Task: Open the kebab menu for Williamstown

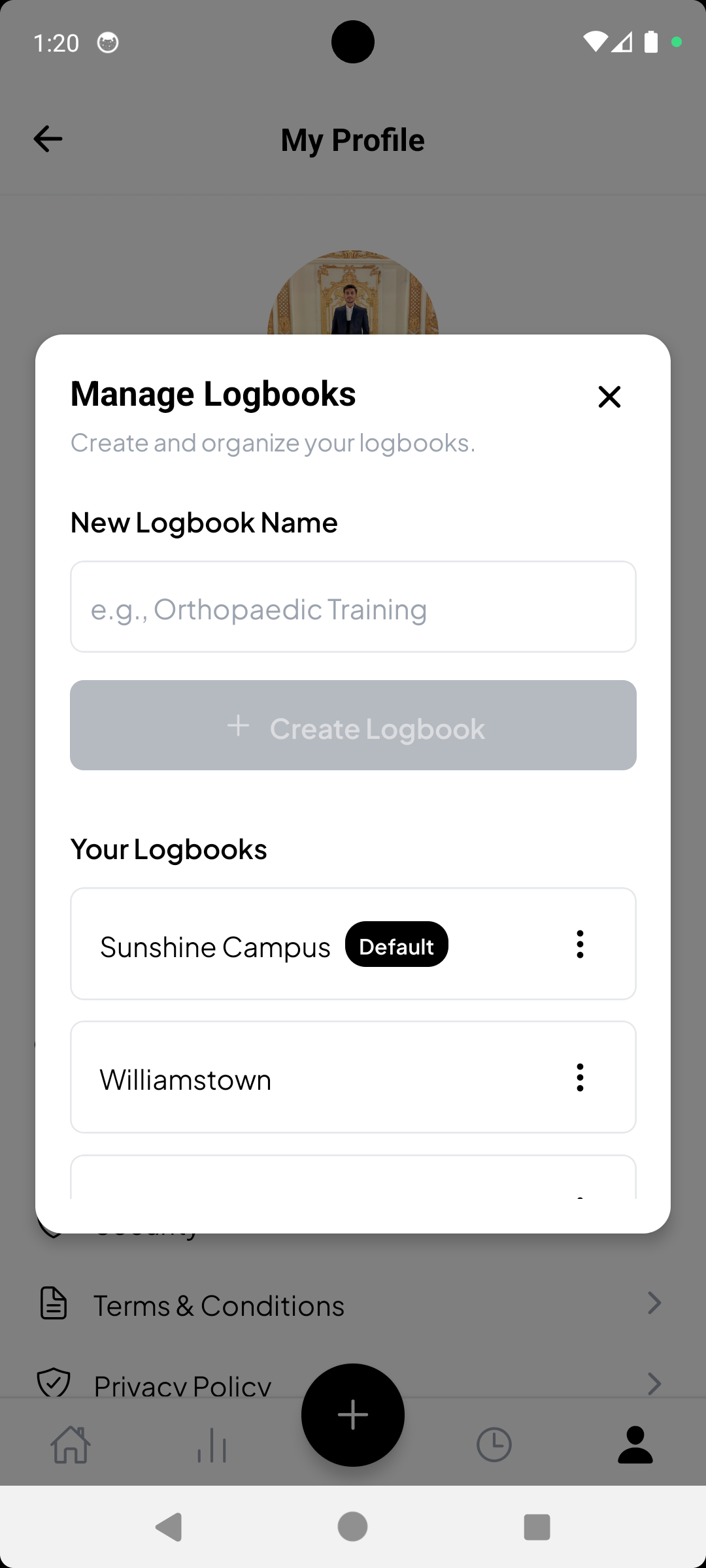Action: point(580,1077)
